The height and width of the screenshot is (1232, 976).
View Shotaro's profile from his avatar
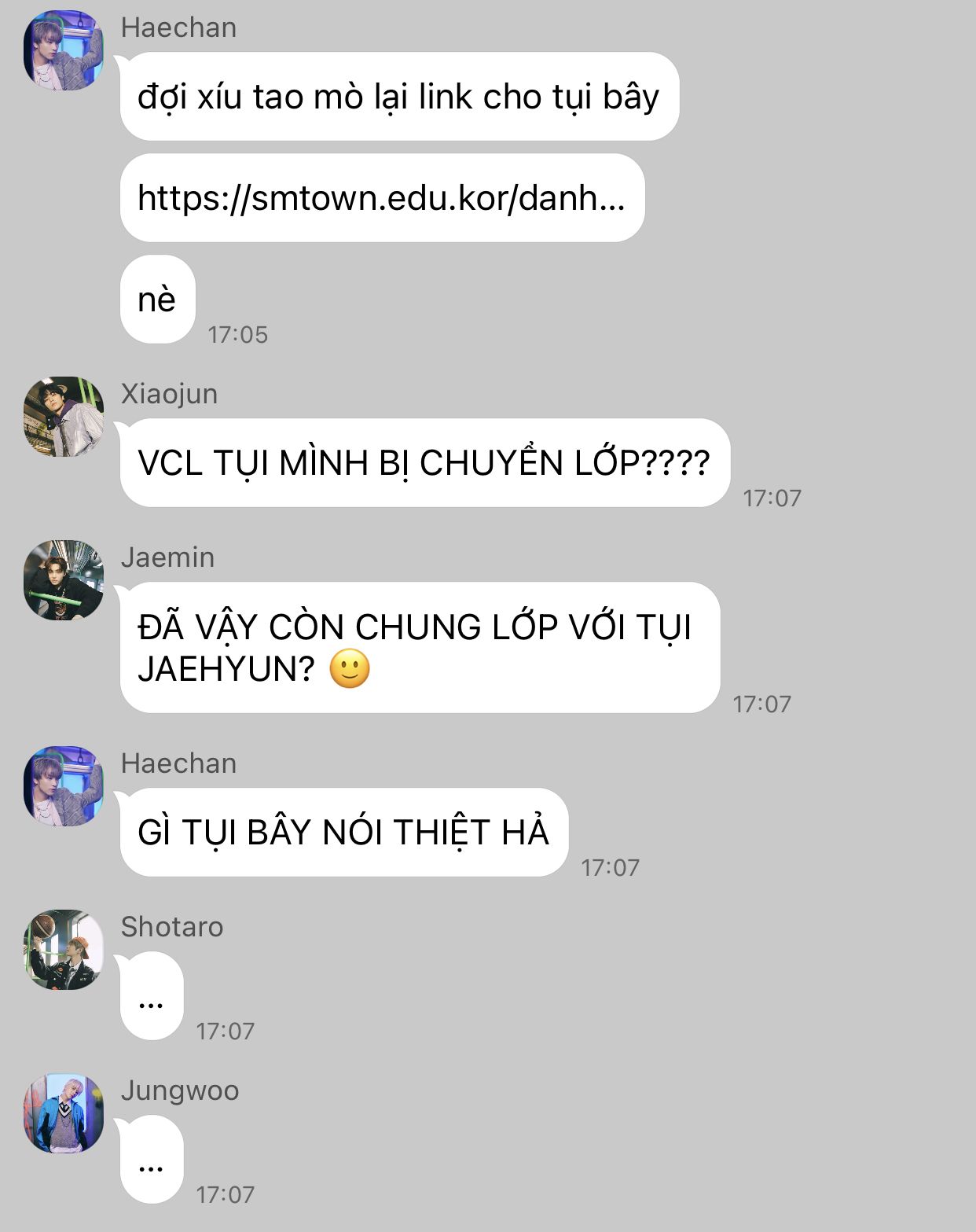pos(64,950)
